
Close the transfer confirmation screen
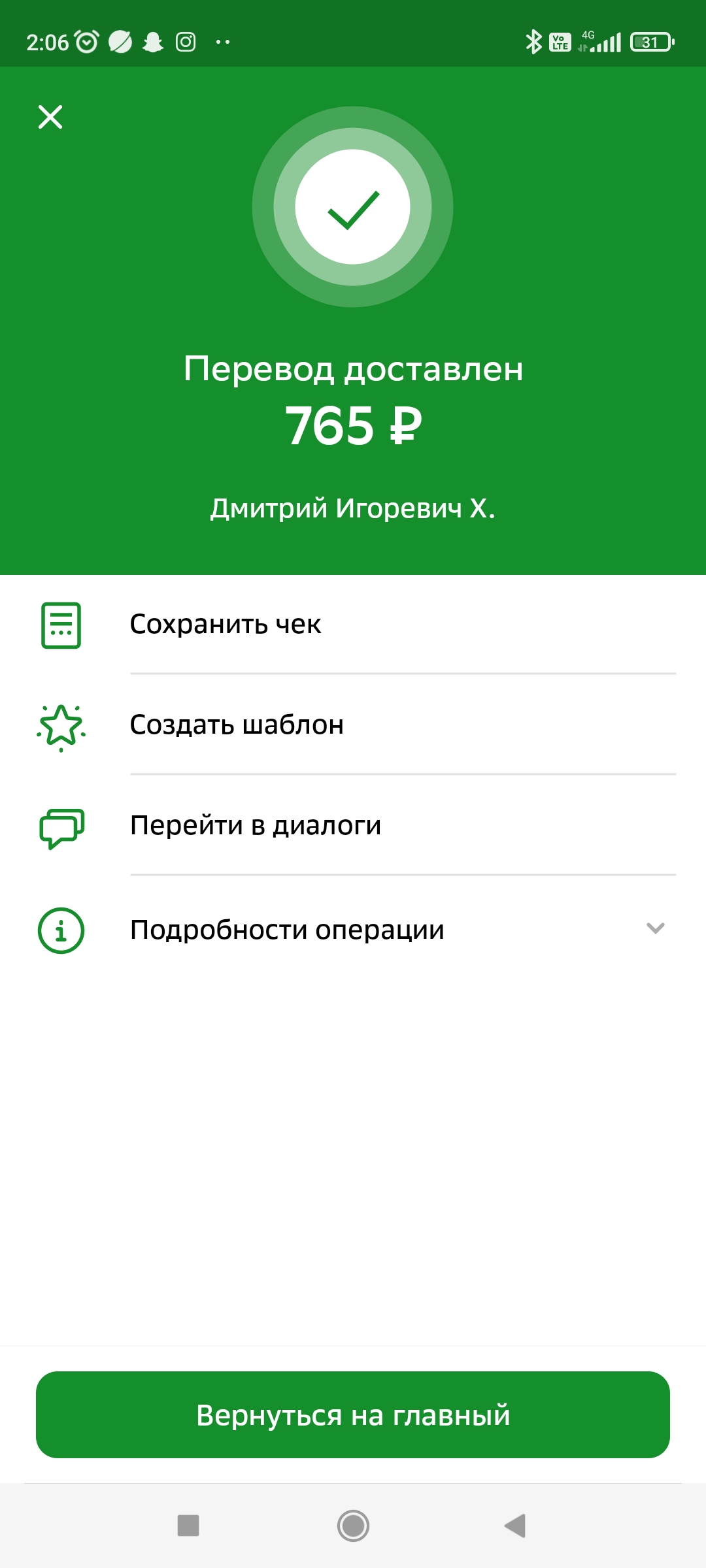point(50,117)
